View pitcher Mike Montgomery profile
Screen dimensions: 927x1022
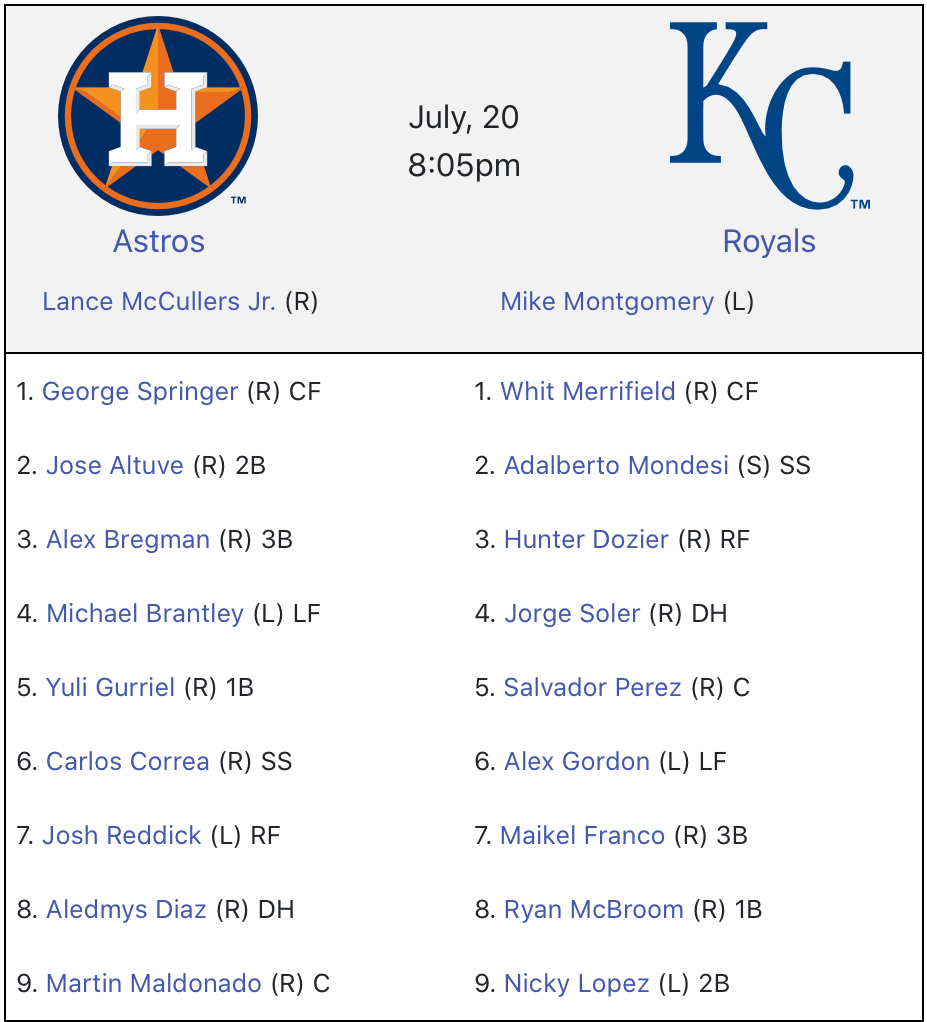click(x=607, y=302)
